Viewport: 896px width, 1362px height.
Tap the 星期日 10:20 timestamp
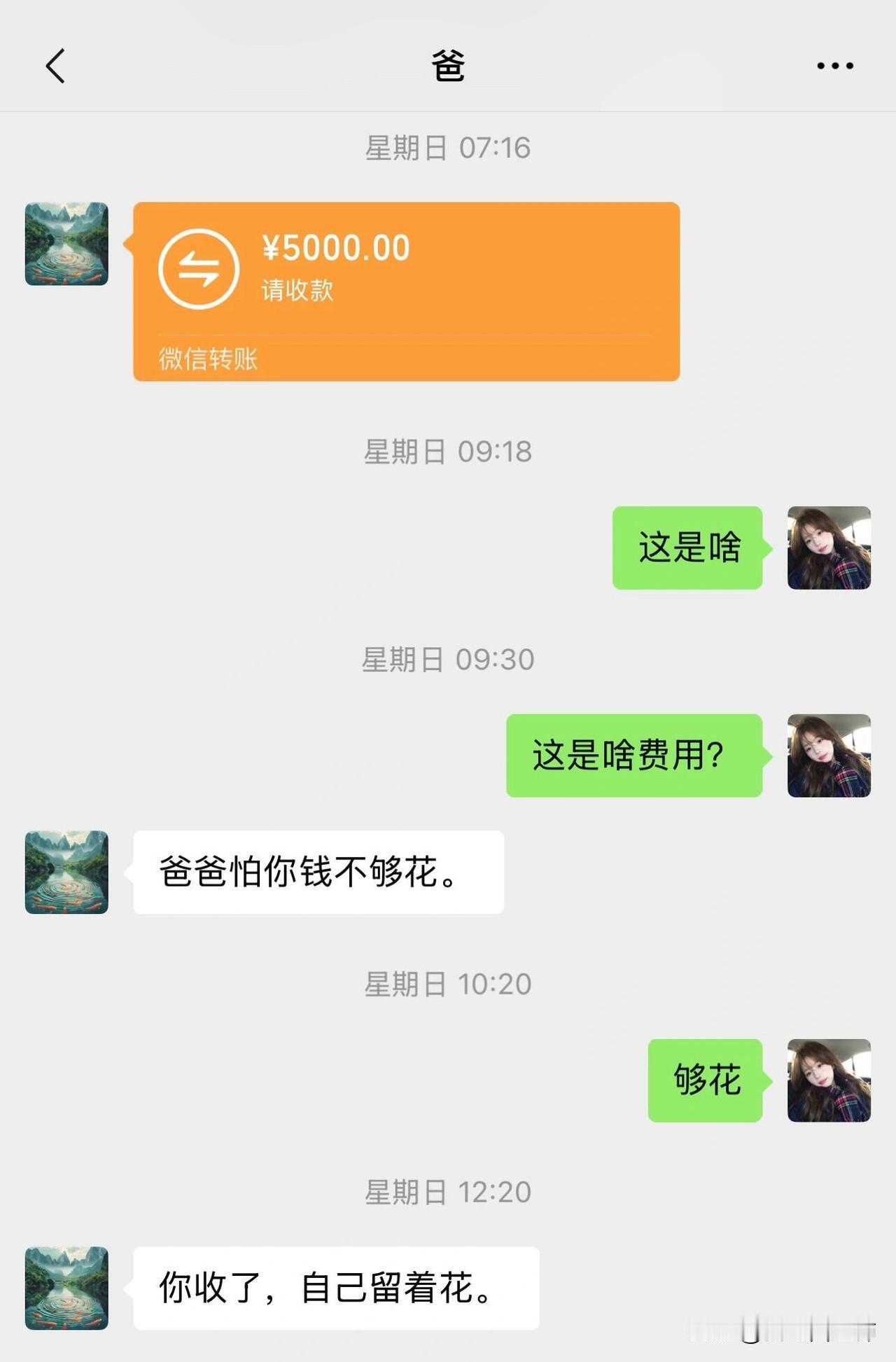(447, 983)
